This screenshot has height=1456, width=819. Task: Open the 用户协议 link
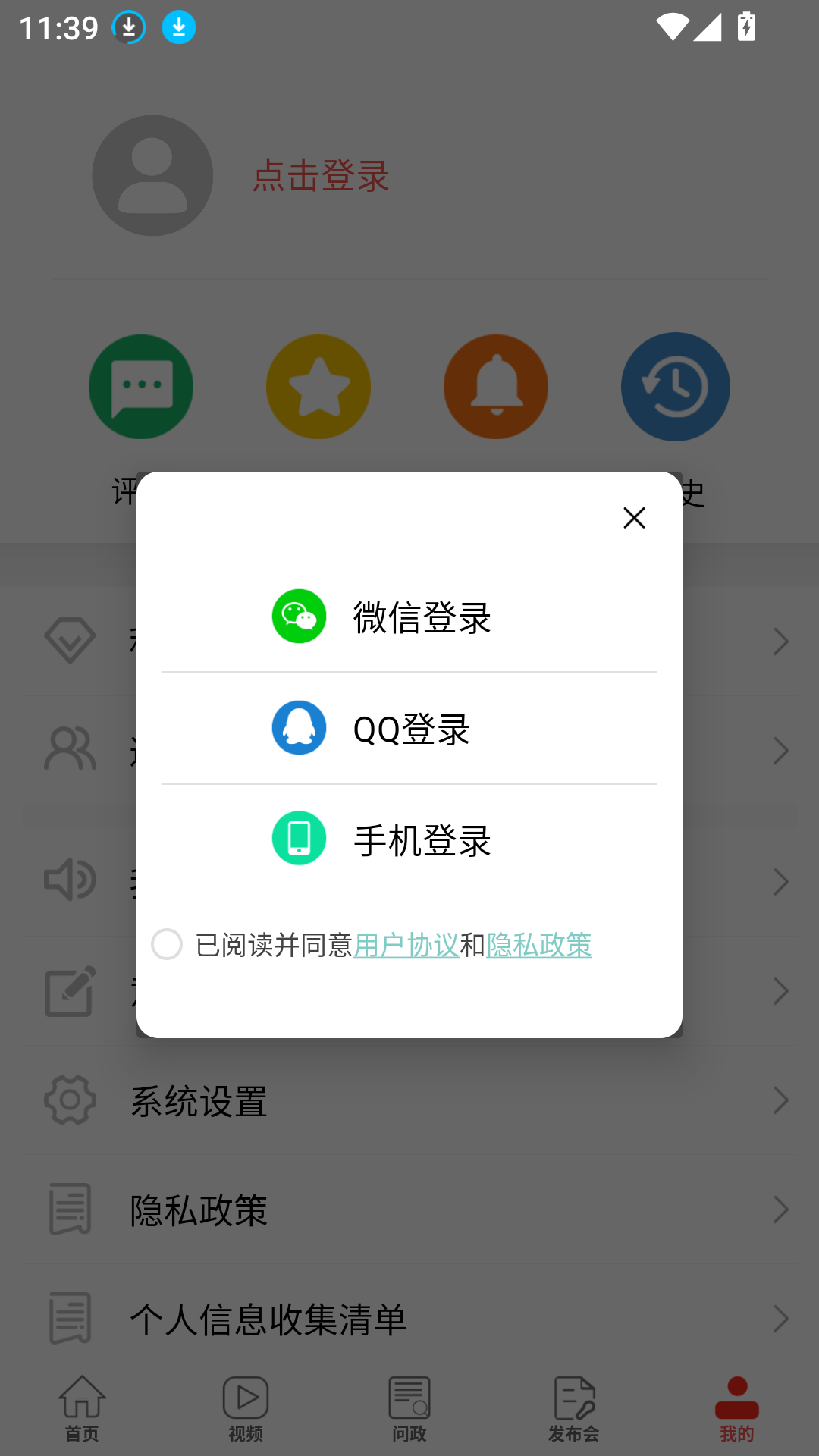click(406, 945)
